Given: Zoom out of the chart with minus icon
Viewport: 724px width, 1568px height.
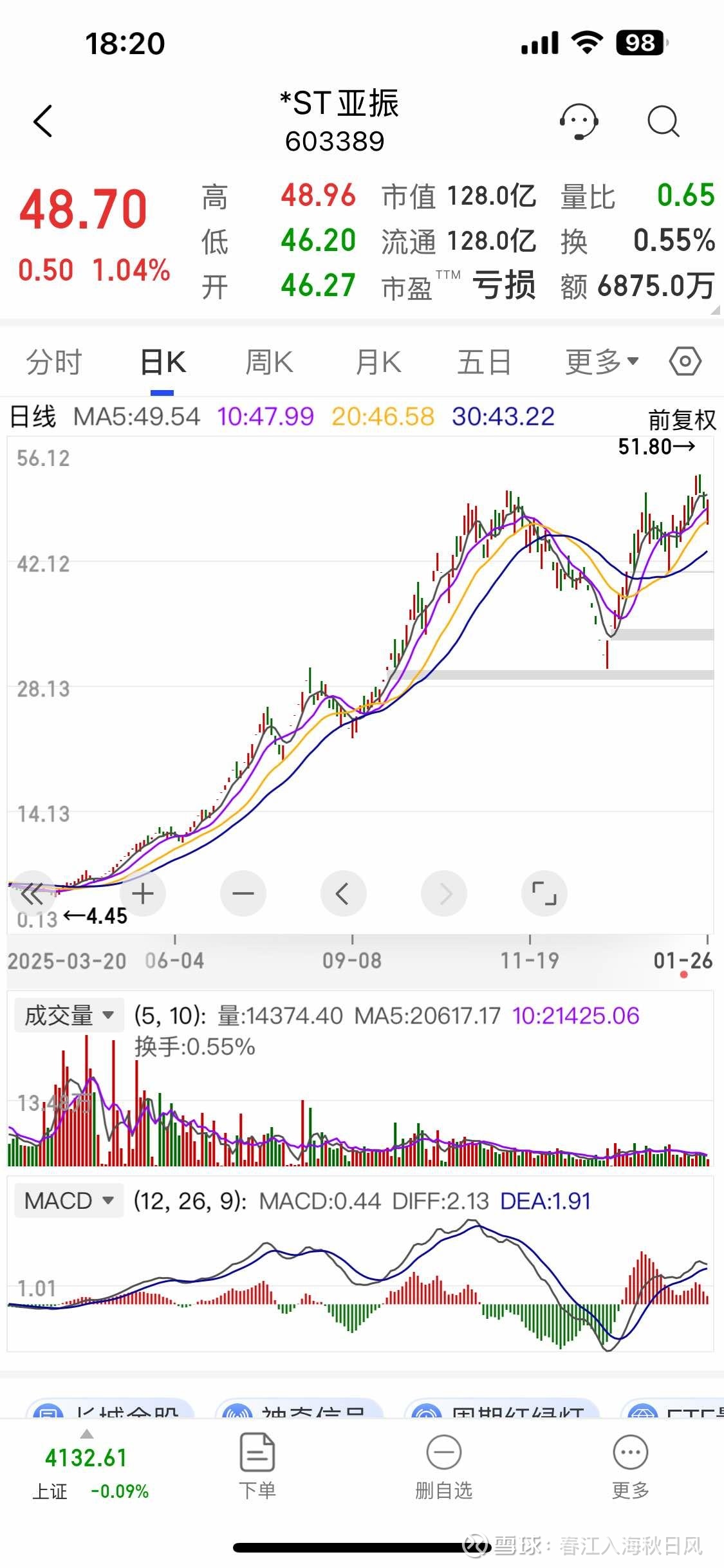Looking at the screenshot, I should coord(243,893).
